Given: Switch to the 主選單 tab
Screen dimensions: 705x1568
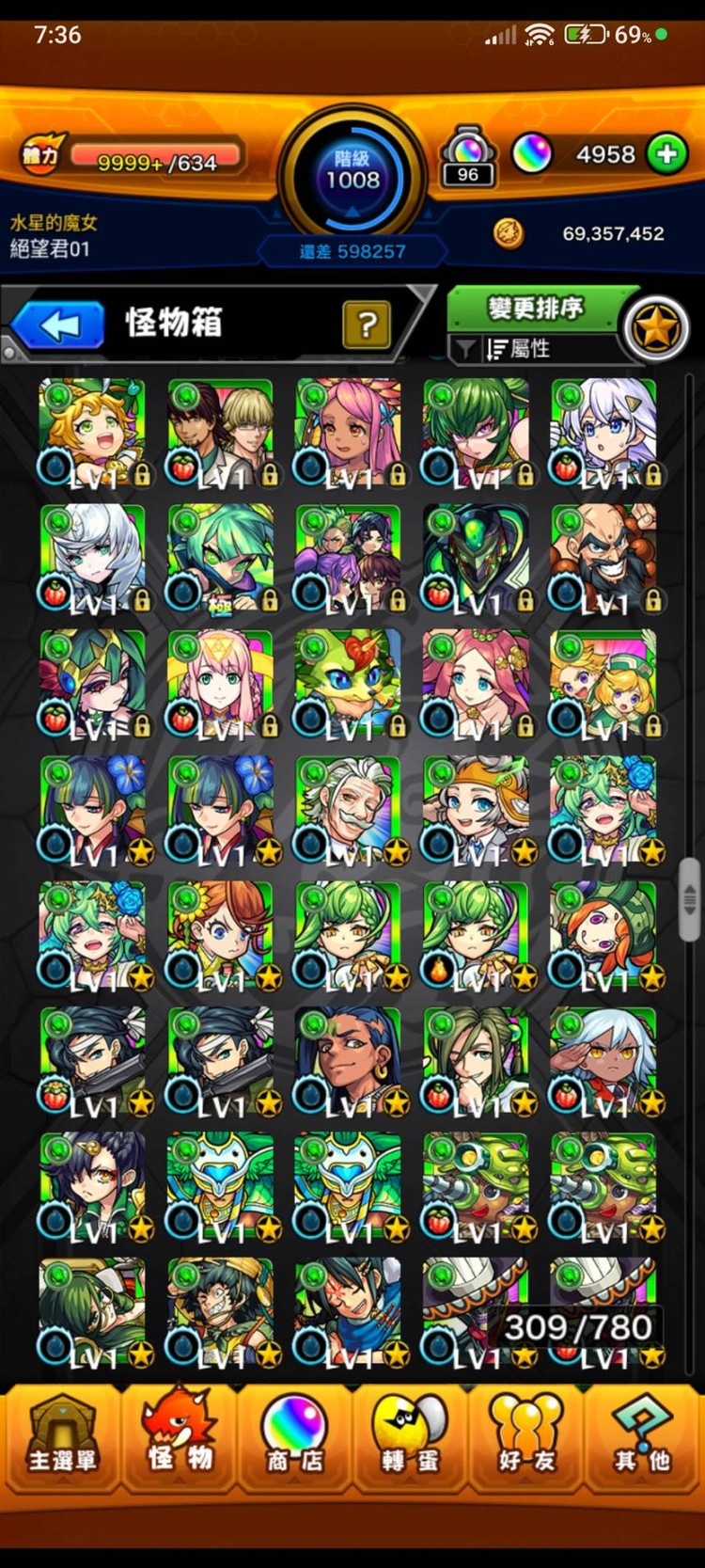Looking at the screenshot, I should tap(62, 1436).
